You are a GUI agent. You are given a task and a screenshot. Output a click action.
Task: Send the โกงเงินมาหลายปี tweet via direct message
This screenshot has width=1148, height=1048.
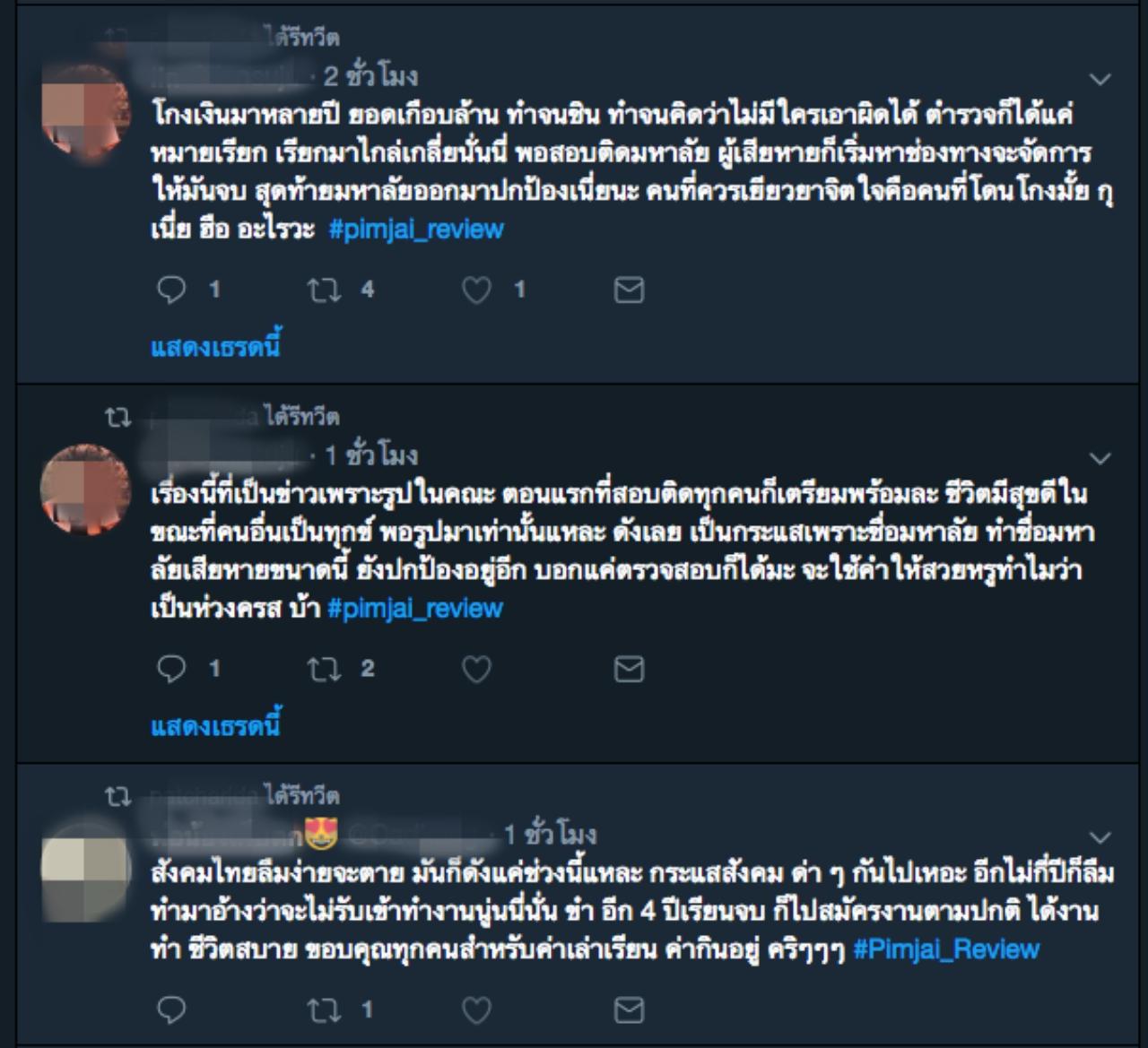(x=628, y=290)
